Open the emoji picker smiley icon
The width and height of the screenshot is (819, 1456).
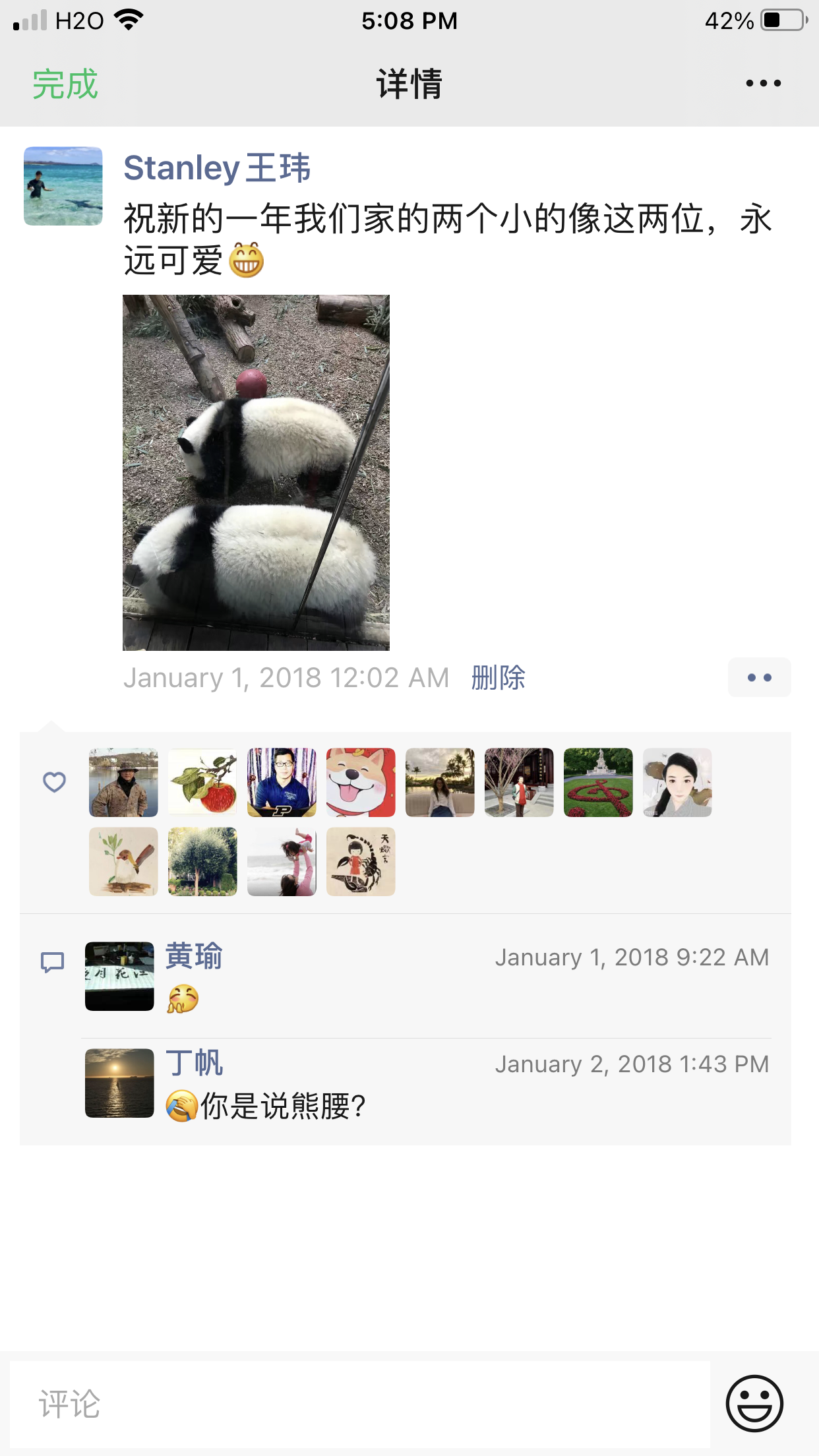[754, 1403]
